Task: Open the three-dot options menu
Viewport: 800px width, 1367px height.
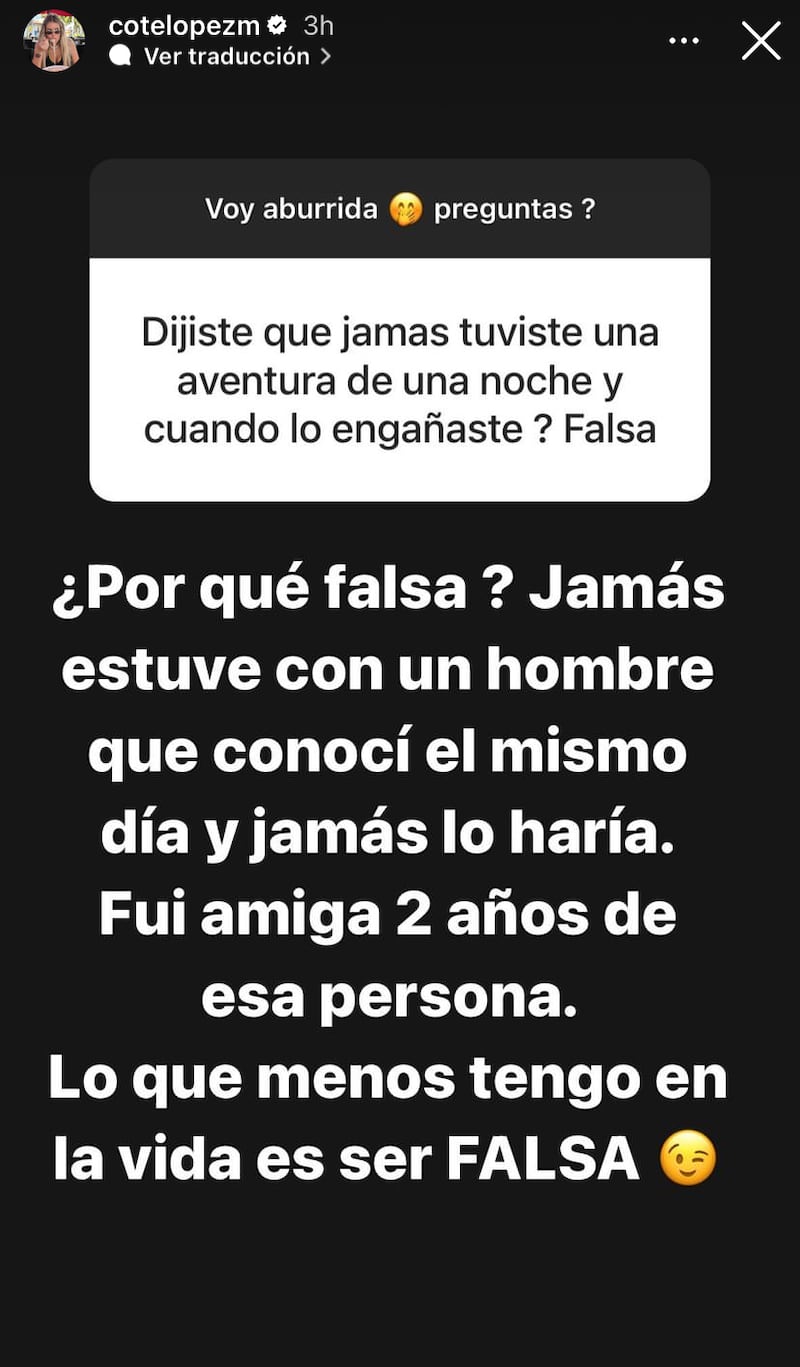Action: [x=684, y=42]
